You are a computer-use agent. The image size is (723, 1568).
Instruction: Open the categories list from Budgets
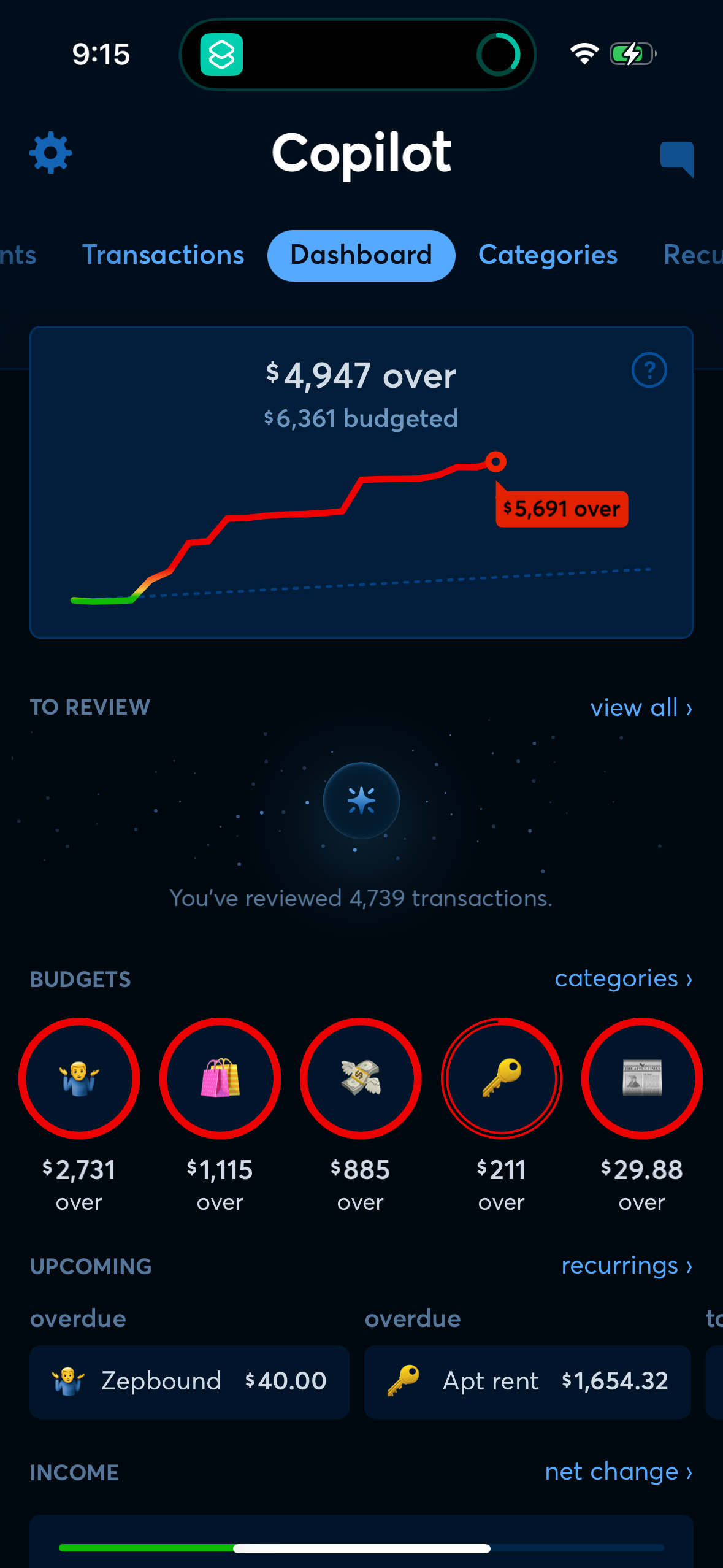(624, 978)
